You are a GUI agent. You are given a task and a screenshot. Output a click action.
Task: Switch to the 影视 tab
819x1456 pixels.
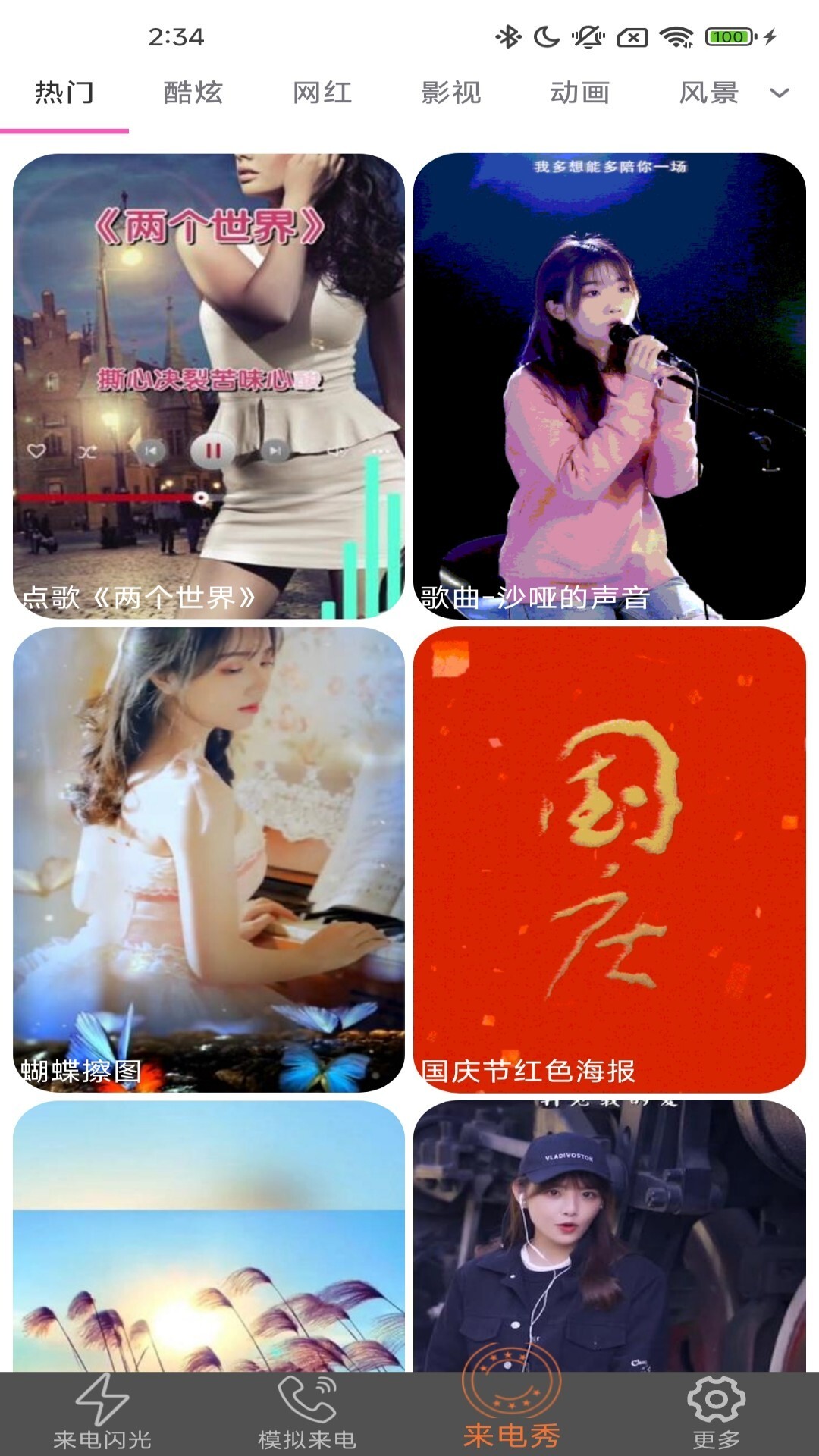point(450,93)
